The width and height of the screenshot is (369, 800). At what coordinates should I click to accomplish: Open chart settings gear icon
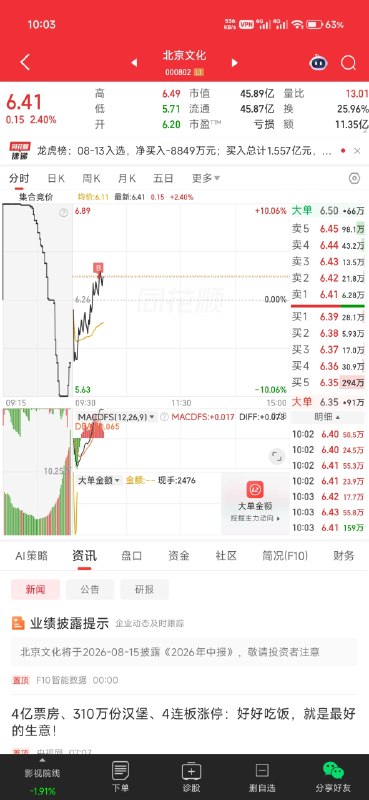[354, 178]
